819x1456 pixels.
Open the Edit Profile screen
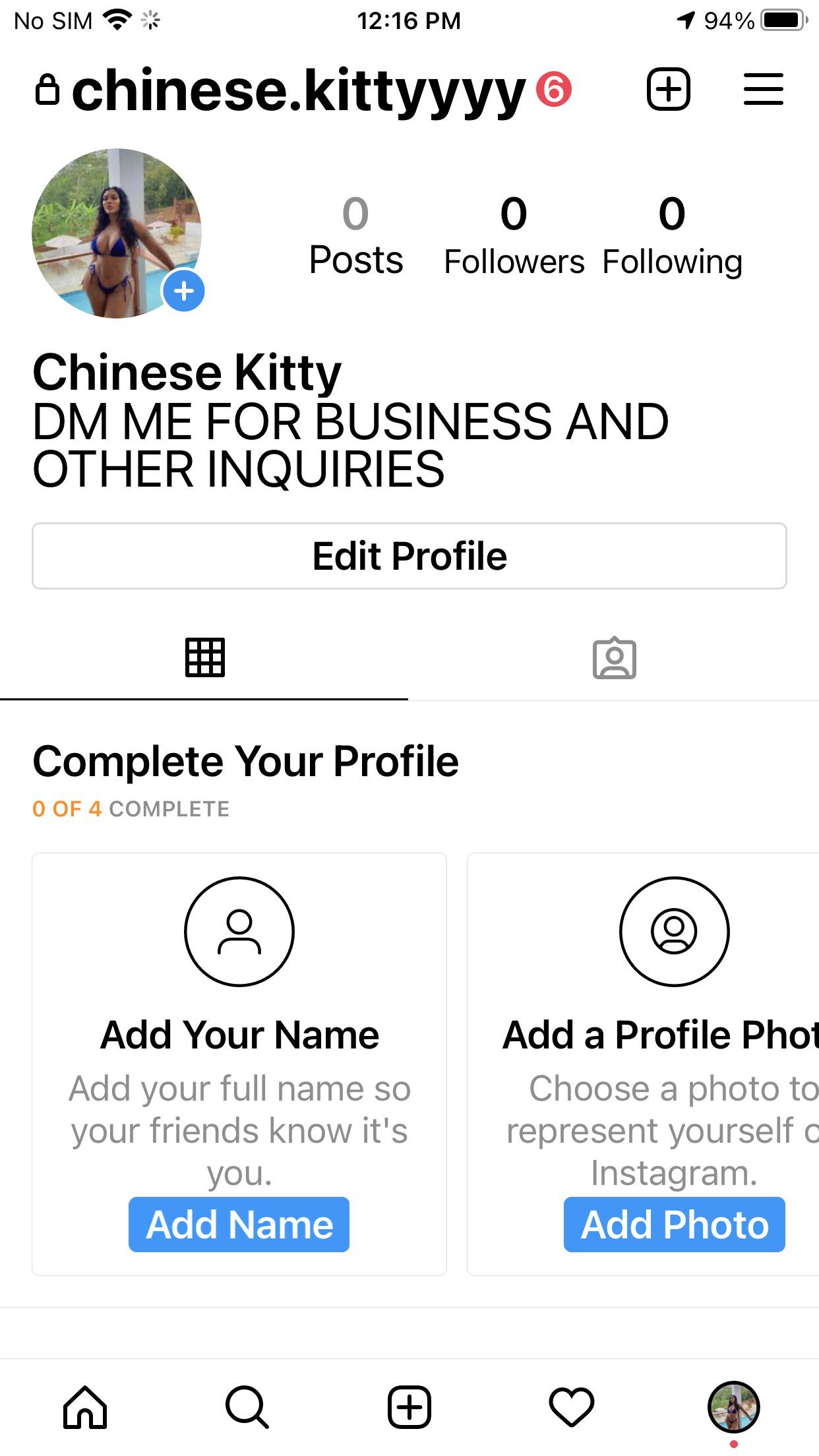[409, 556]
